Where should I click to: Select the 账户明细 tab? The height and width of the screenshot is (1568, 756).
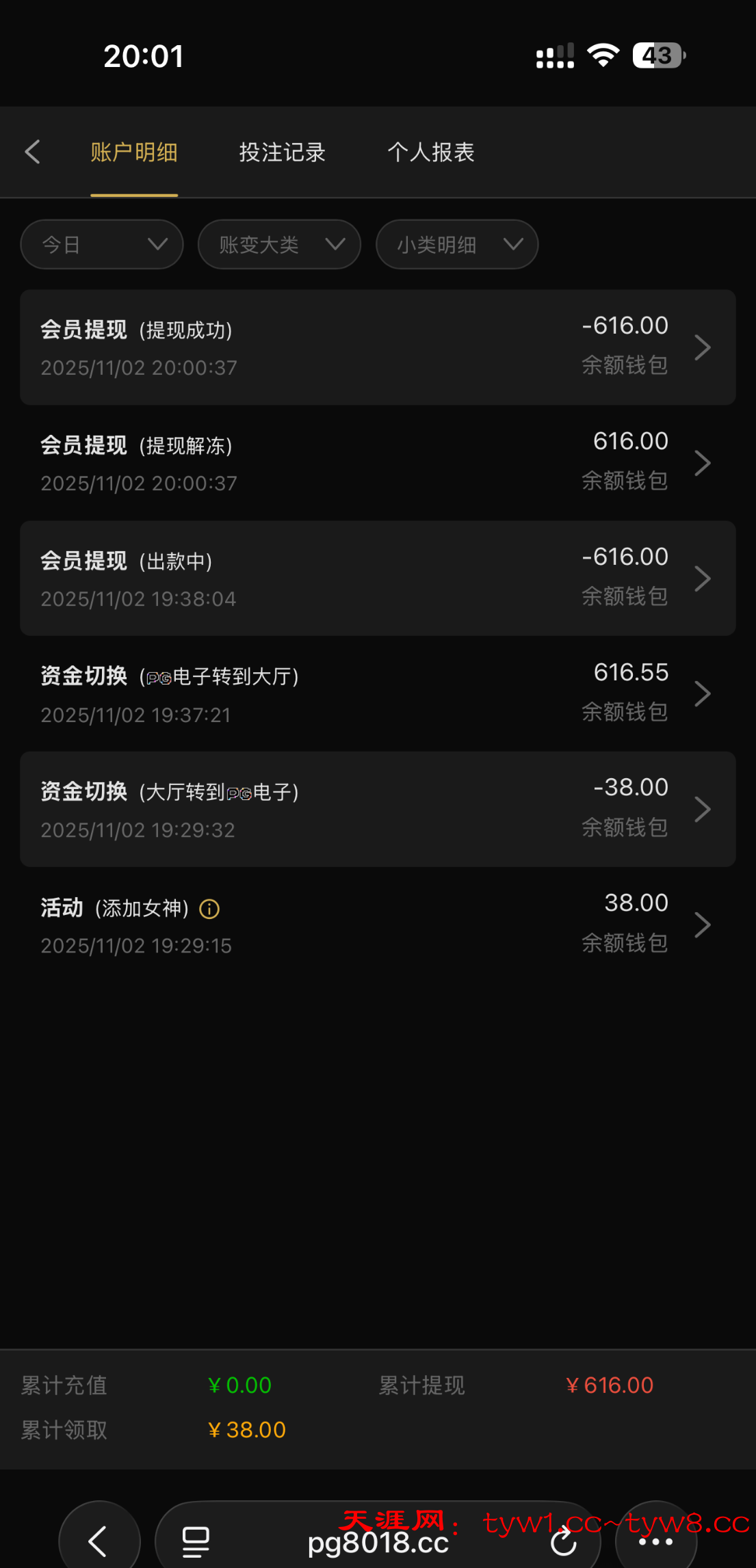(x=134, y=152)
